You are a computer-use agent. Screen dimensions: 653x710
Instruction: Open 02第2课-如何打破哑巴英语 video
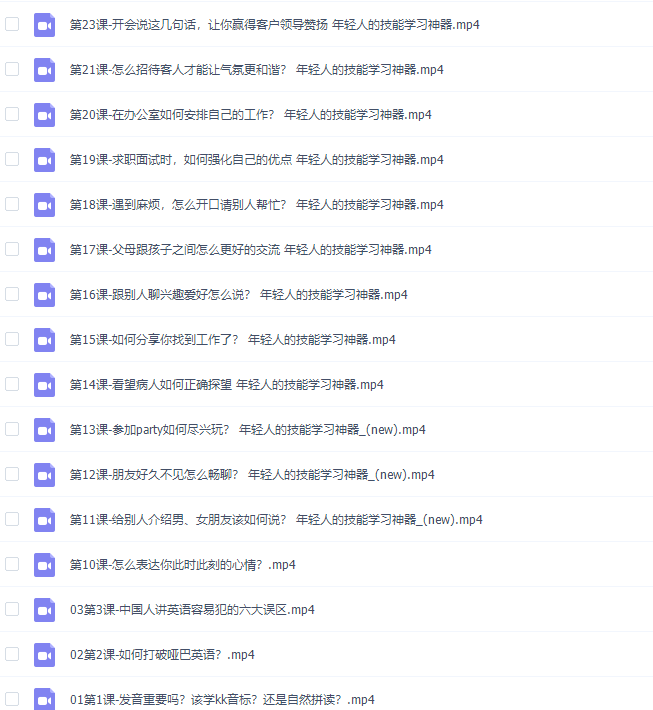tap(162, 654)
